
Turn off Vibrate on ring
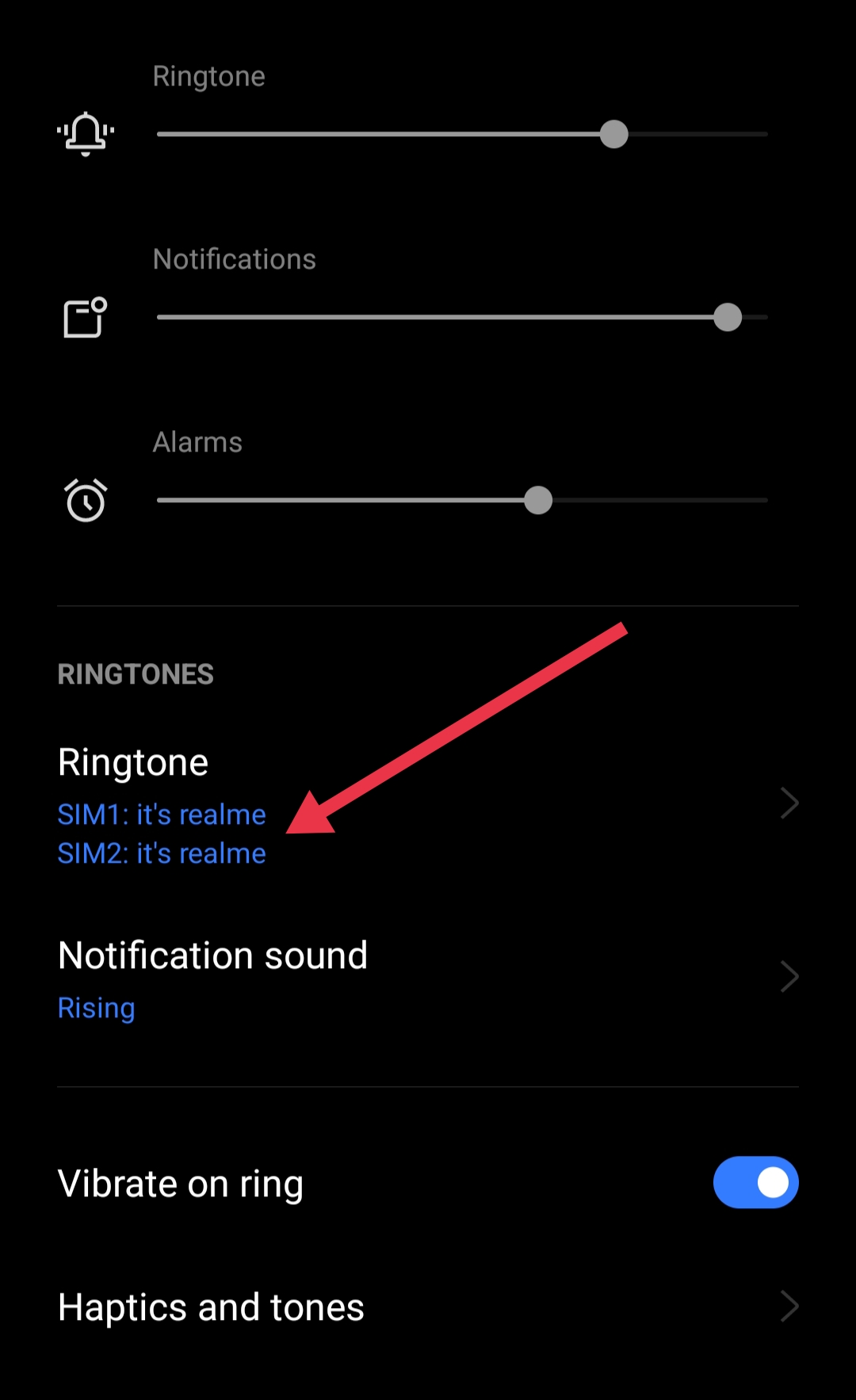(755, 1183)
